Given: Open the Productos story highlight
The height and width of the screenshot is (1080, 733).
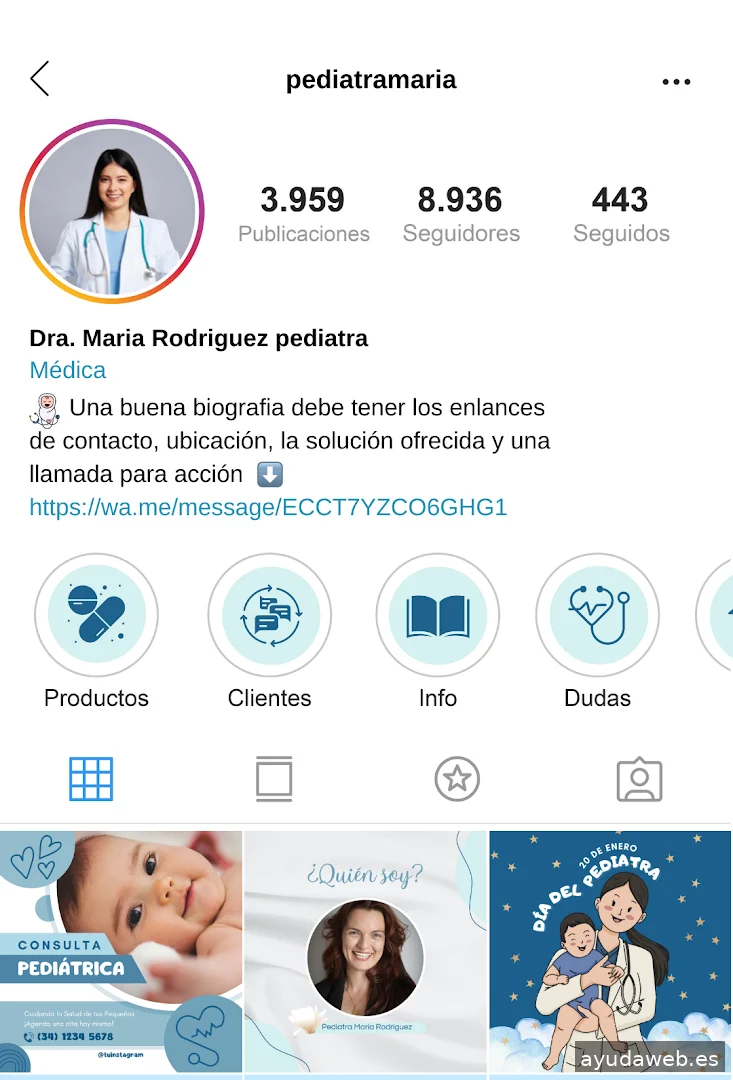Looking at the screenshot, I should click(x=96, y=615).
